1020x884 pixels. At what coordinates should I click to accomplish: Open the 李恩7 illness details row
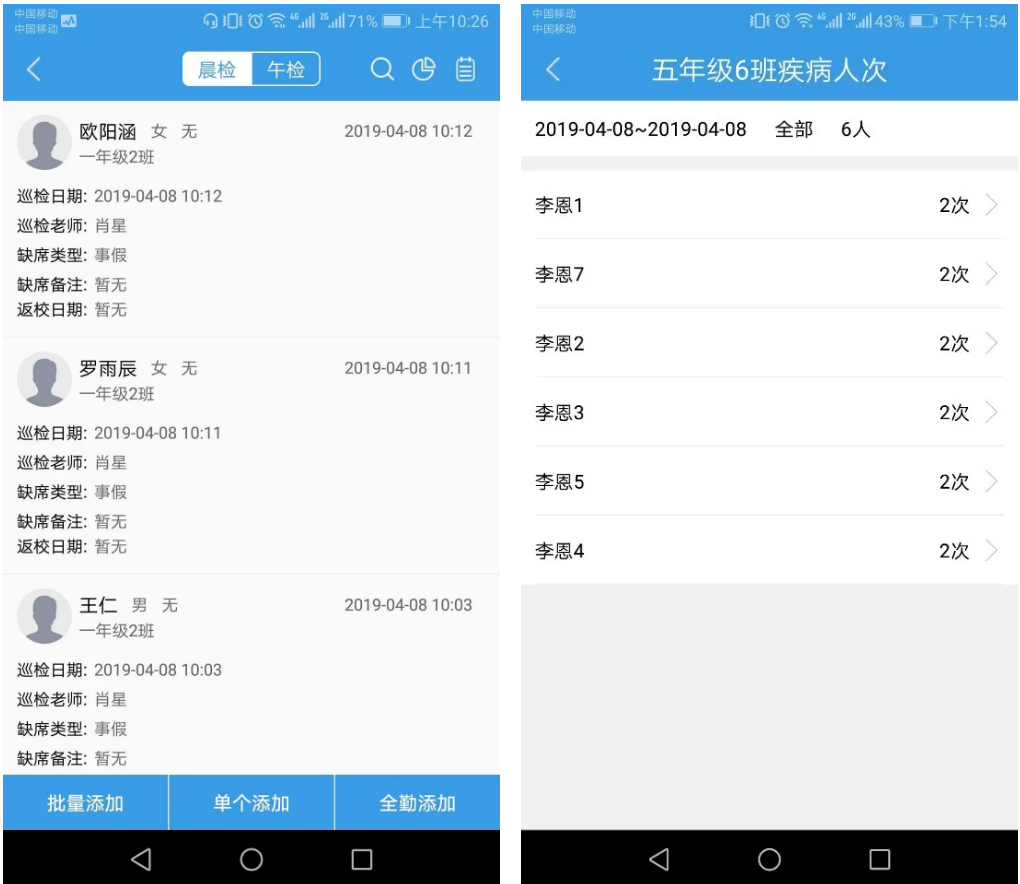[768, 274]
